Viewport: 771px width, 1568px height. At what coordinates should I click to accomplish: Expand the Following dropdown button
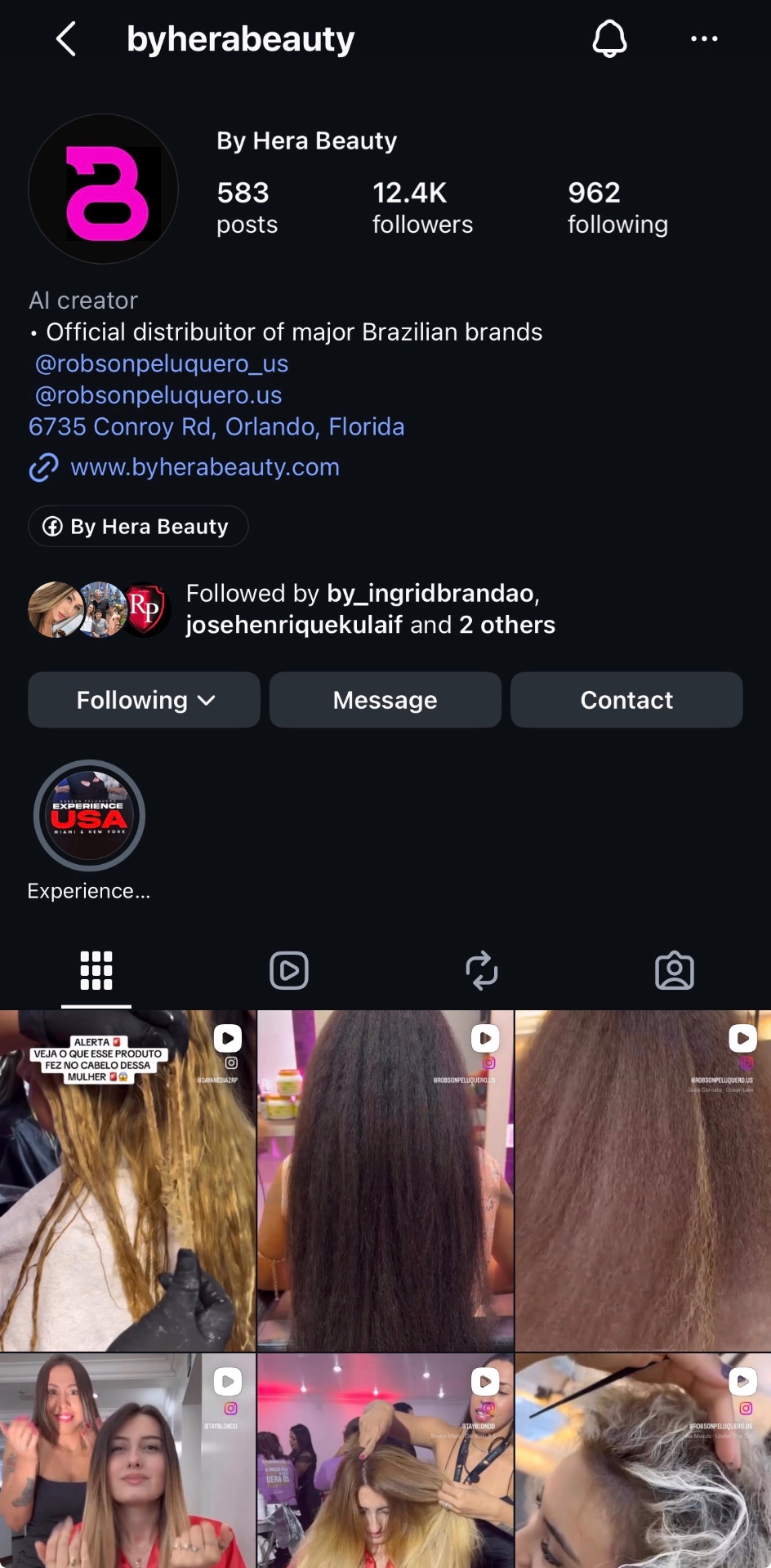pyautogui.click(x=144, y=700)
